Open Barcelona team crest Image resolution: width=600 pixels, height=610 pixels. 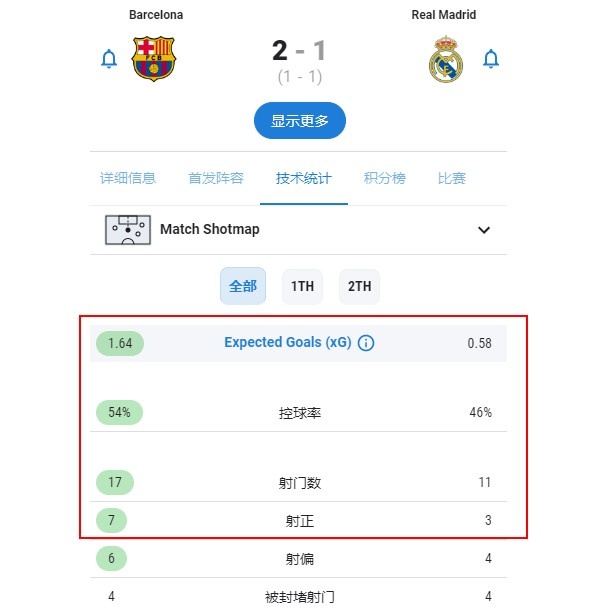153,59
